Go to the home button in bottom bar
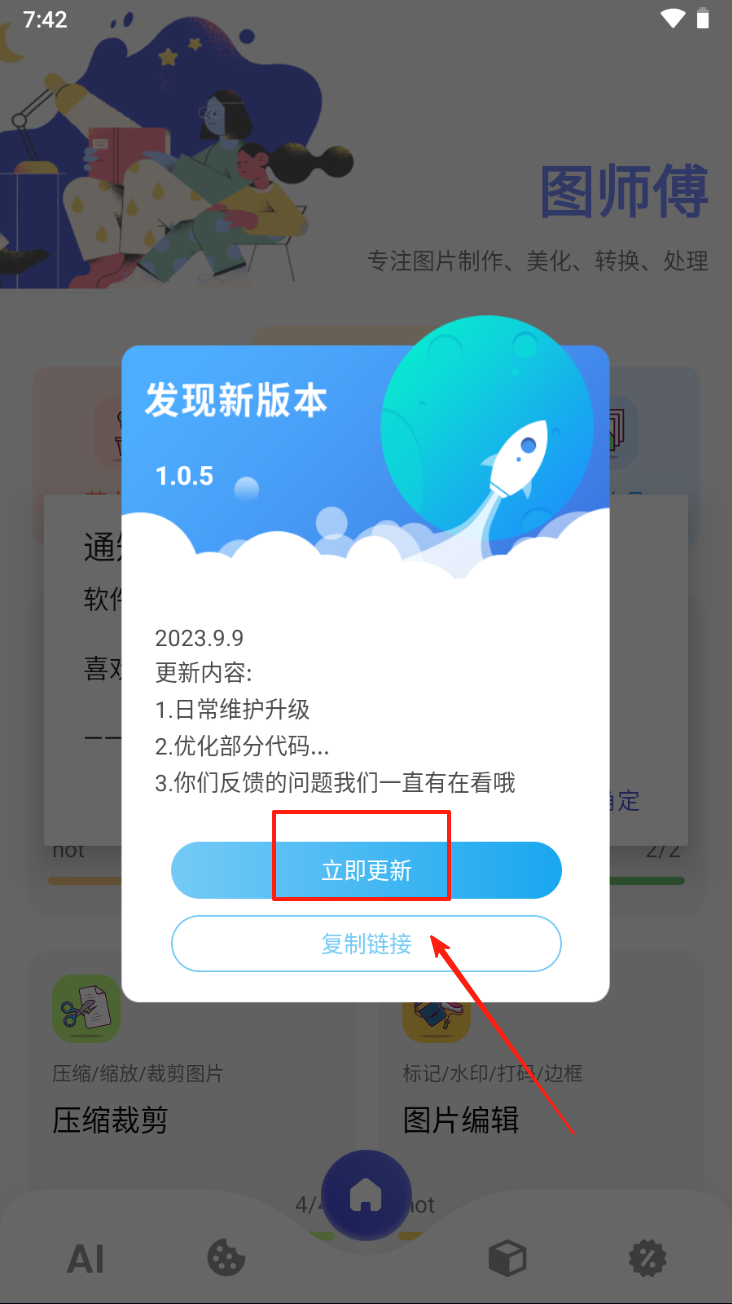The image size is (732, 1304). click(366, 1194)
